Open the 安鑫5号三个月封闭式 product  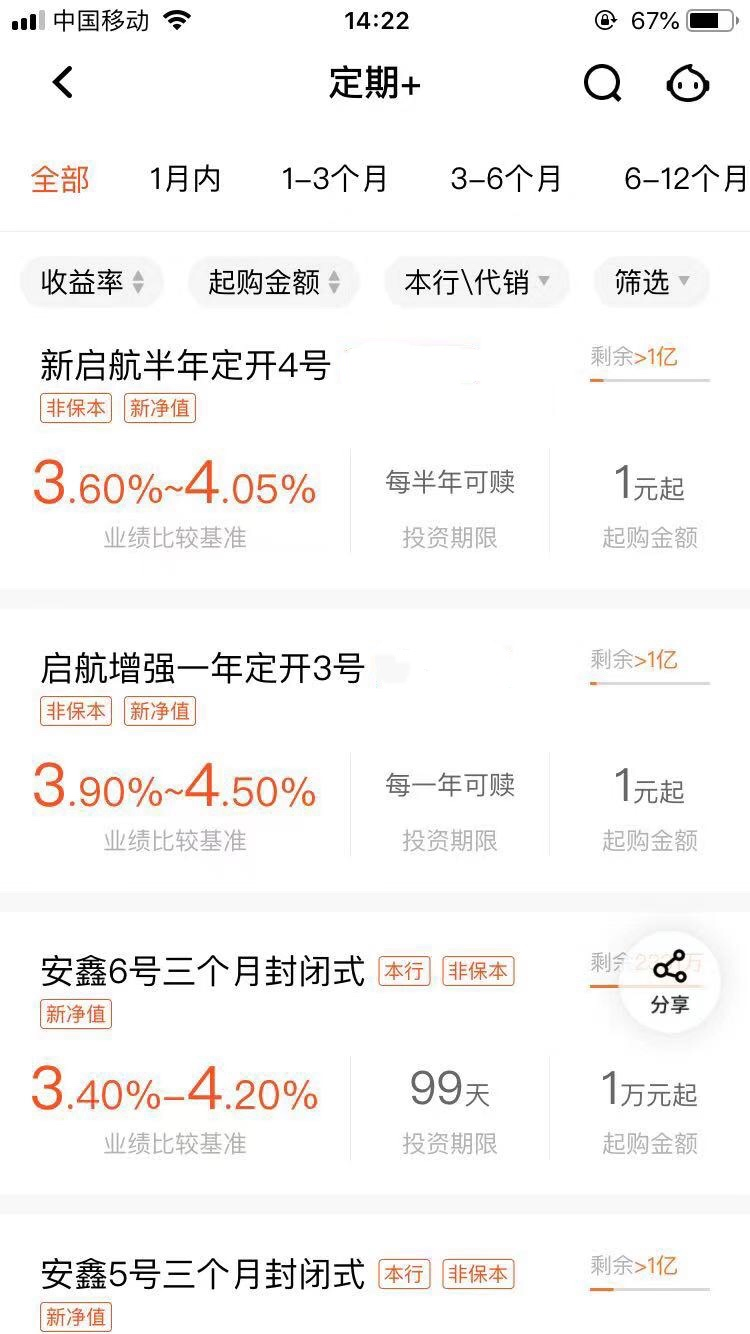(x=202, y=1274)
